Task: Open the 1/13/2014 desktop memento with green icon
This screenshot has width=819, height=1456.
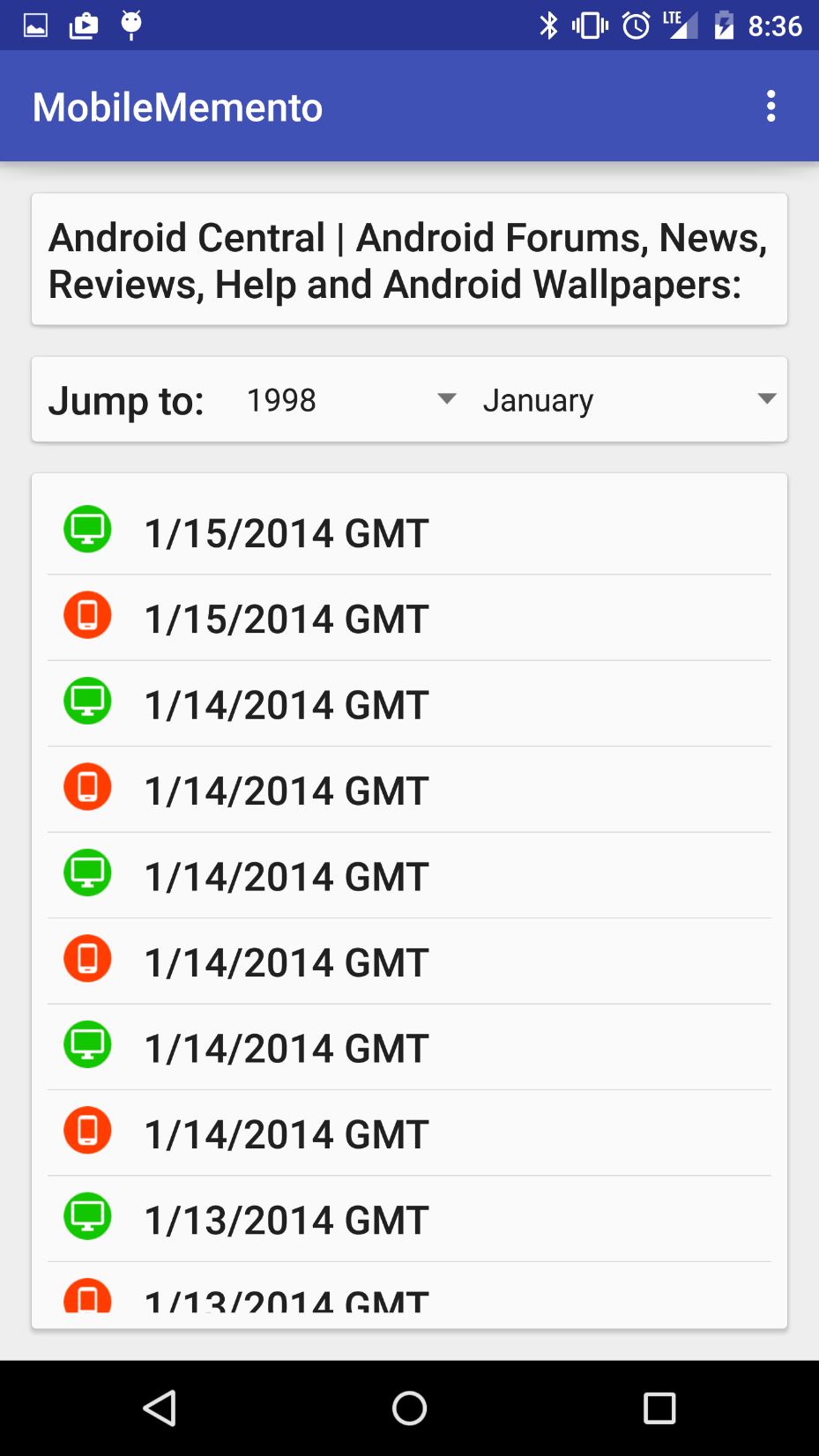Action: [409, 1219]
